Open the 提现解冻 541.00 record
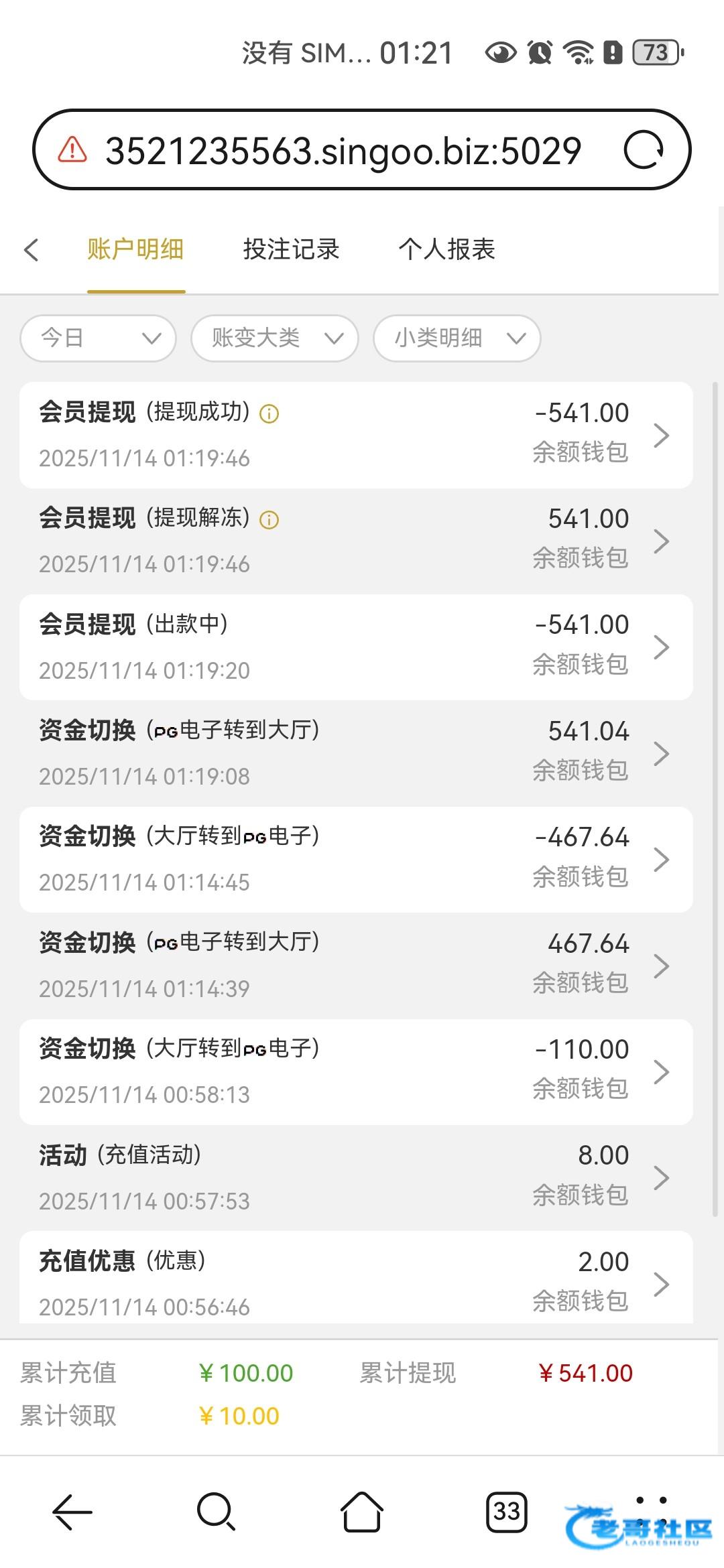 coord(356,541)
